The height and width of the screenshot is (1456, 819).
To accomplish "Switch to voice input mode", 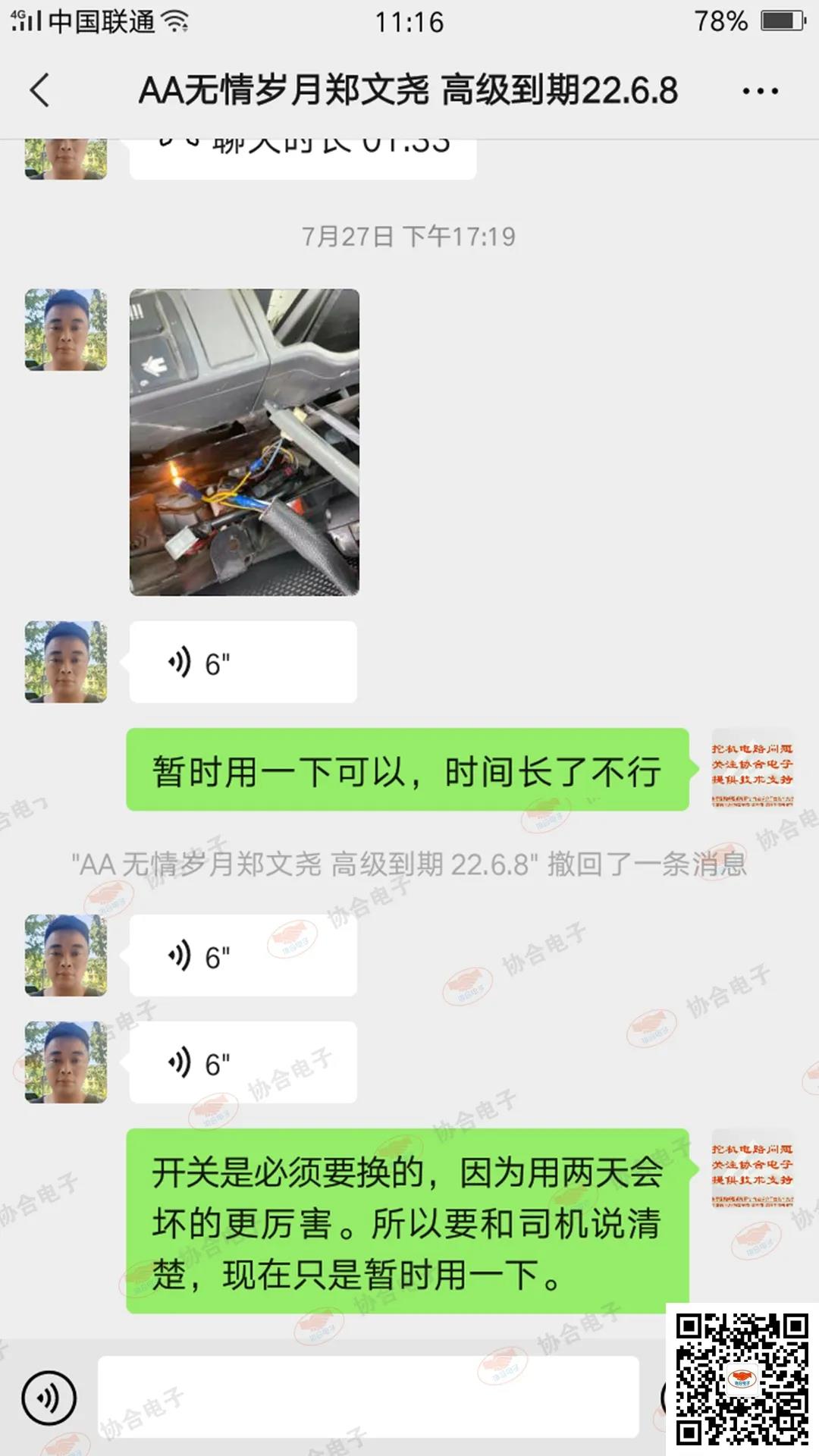I will tap(49, 1398).
